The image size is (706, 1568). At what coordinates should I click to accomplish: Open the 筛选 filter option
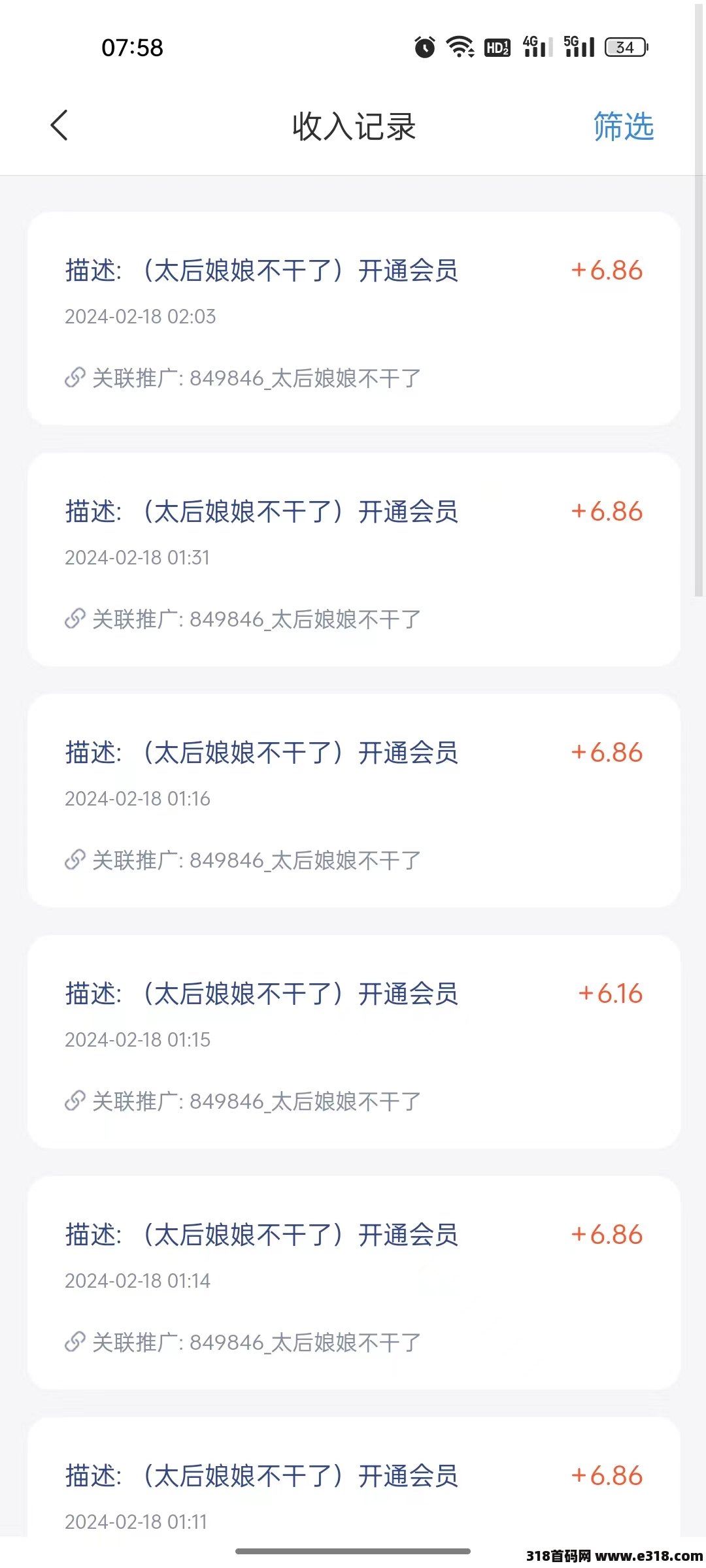(623, 126)
